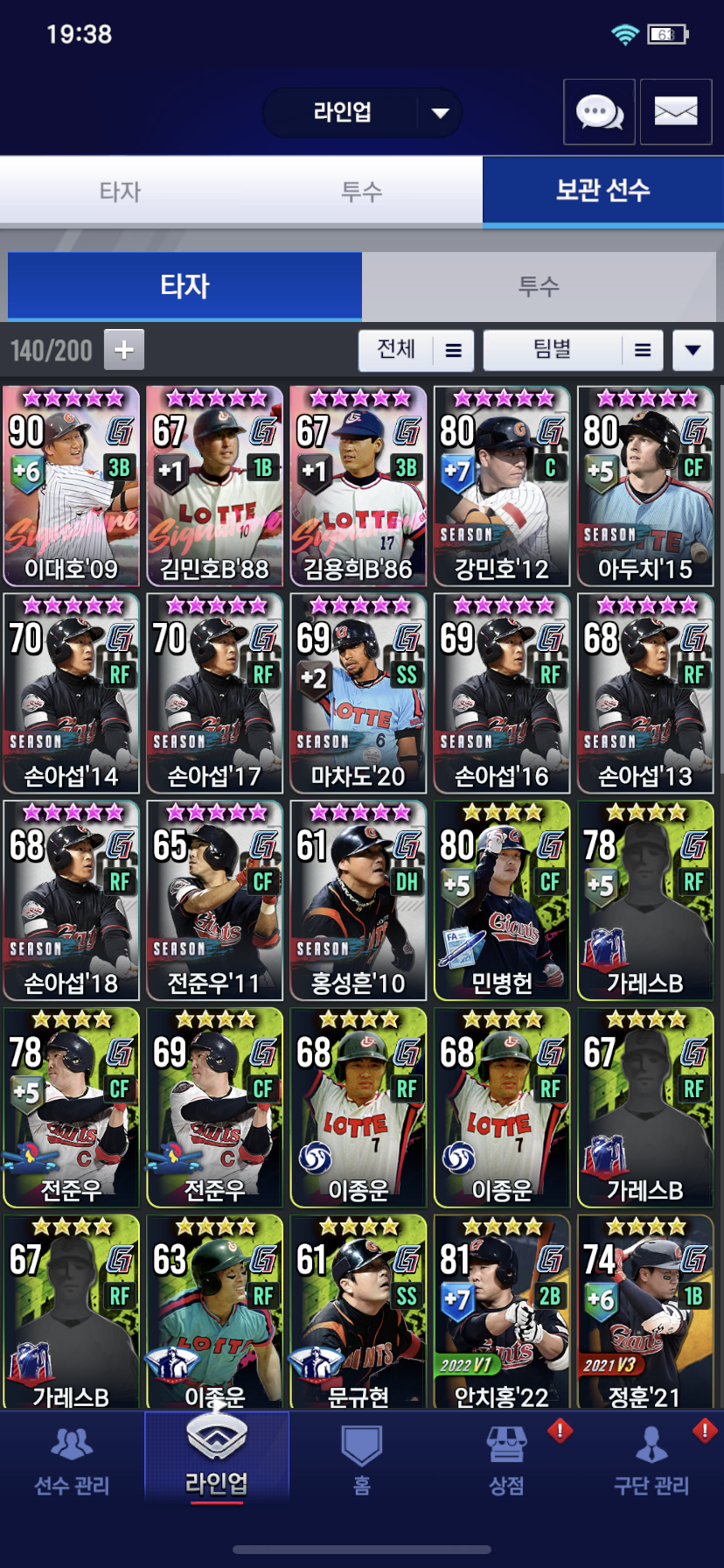Expand the 라인업 dropdown at top

362,113
